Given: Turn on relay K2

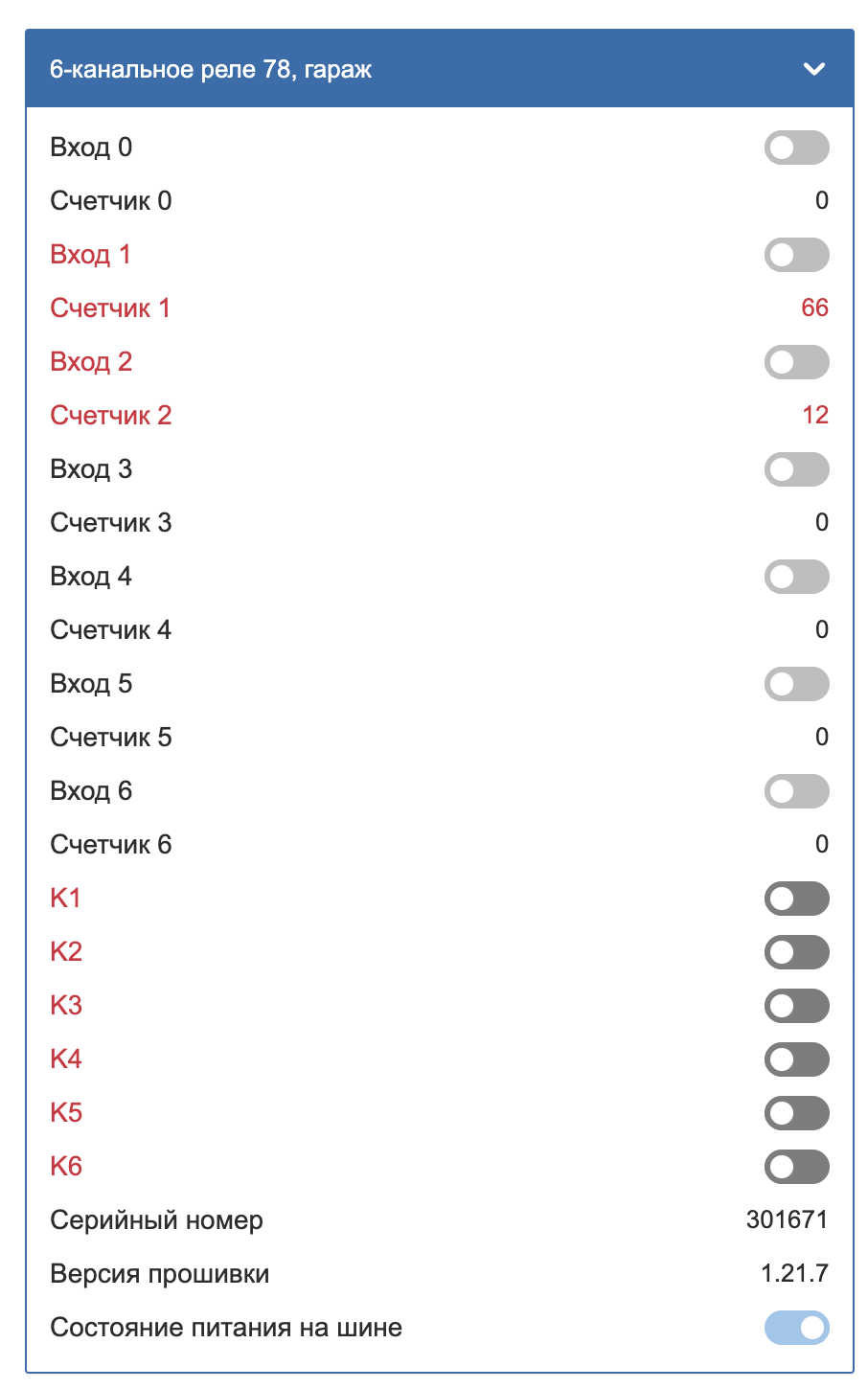Looking at the screenshot, I should click(796, 952).
